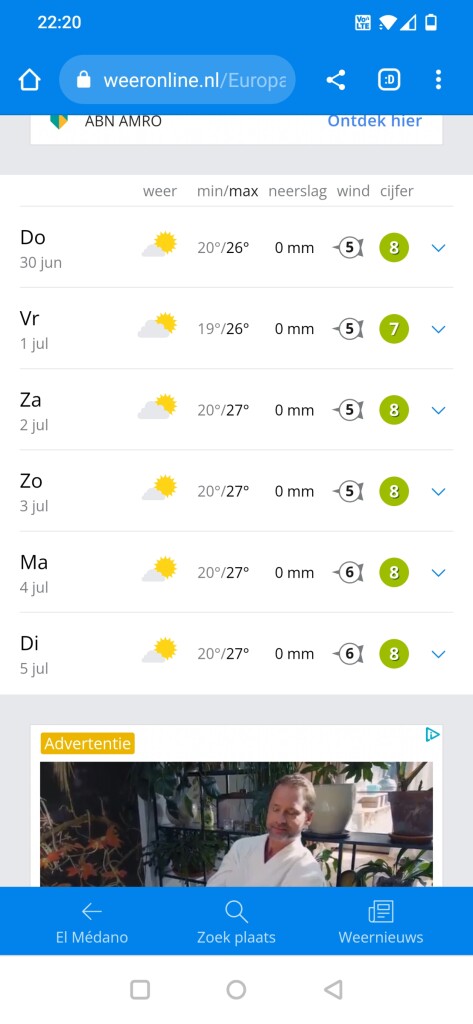Open the browser tab switcher

click(389, 80)
